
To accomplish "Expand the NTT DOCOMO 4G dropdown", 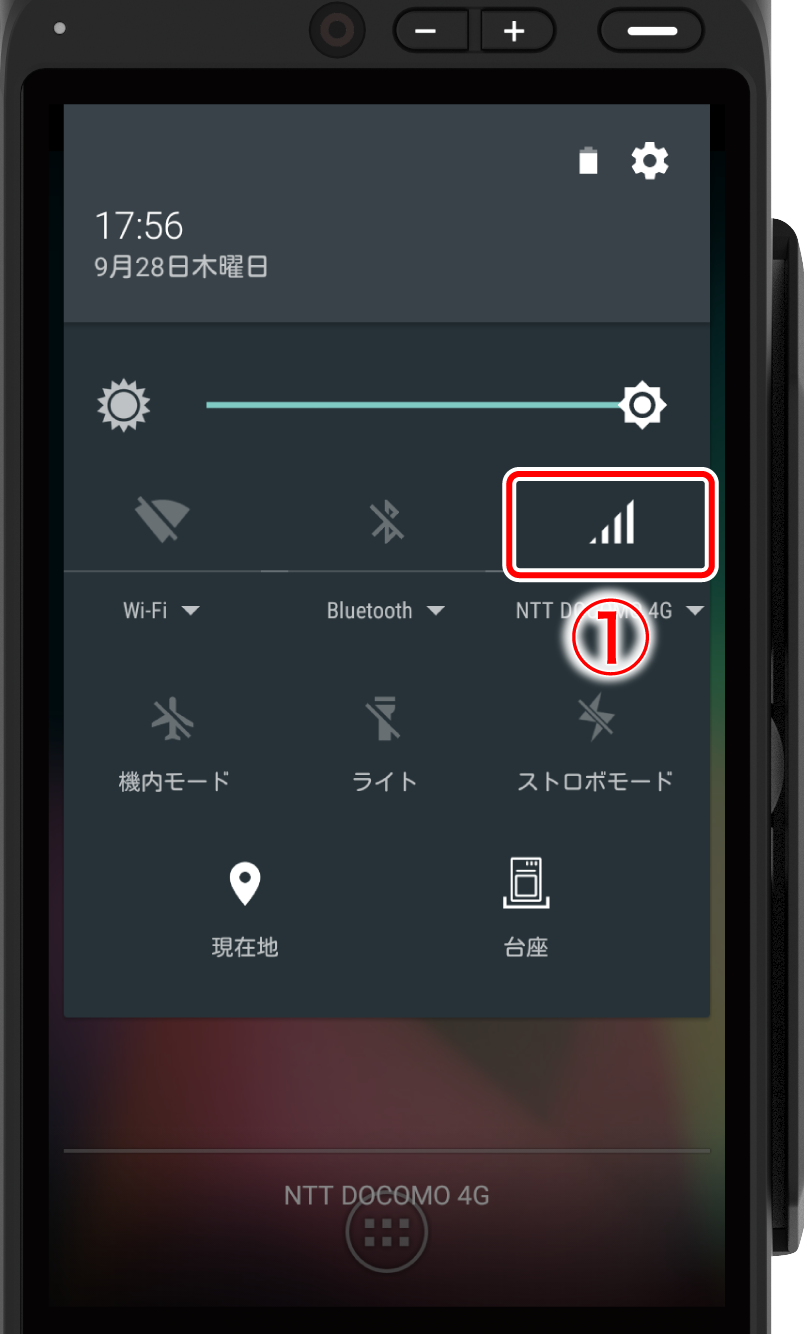I will tap(610, 610).
